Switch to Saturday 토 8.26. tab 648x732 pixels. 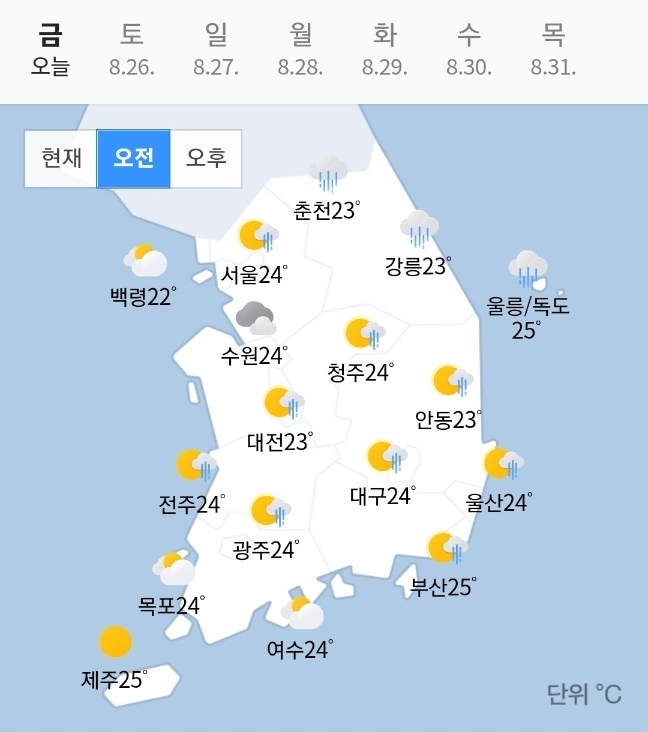tap(131, 52)
